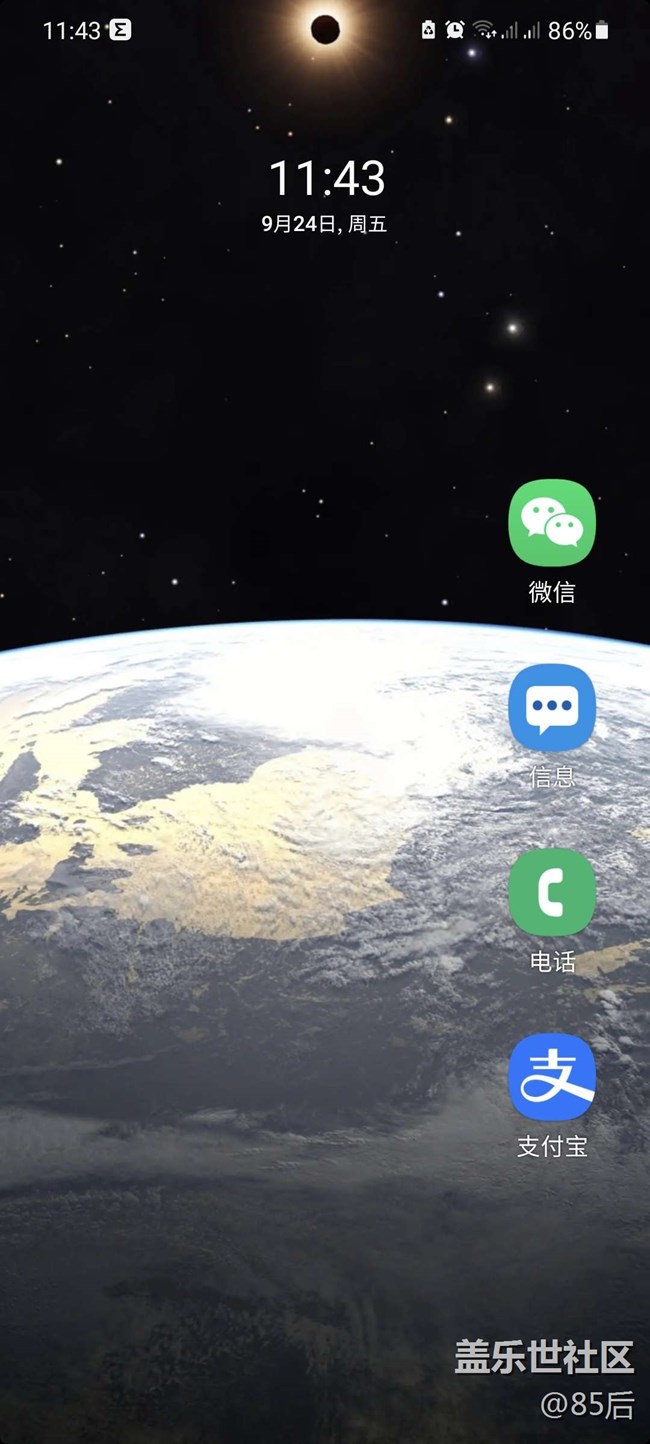Tap the clock and date widget
Image resolution: width=650 pixels, height=1444 pixels.
pos(326,195)
